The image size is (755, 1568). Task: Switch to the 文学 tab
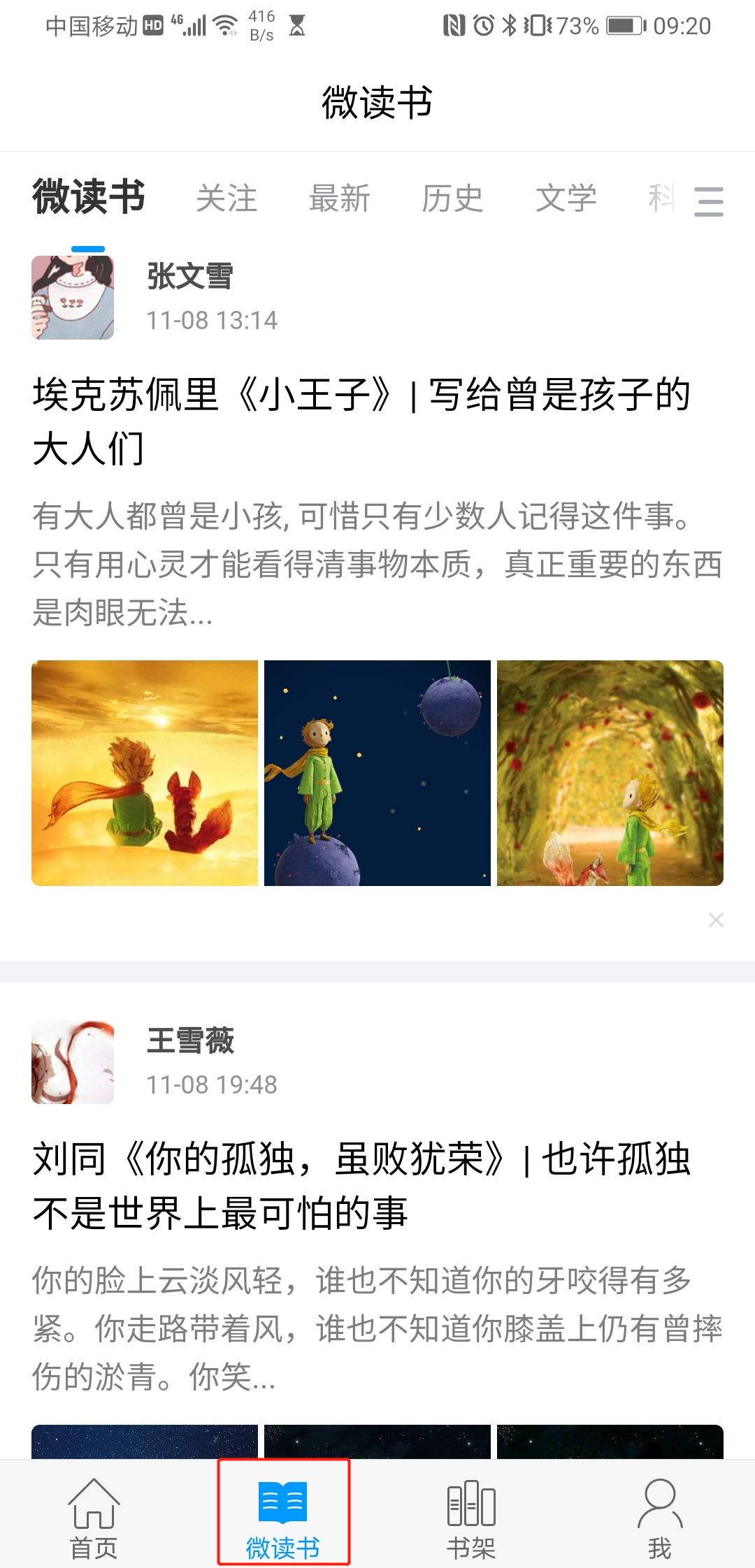click(566, 198)
